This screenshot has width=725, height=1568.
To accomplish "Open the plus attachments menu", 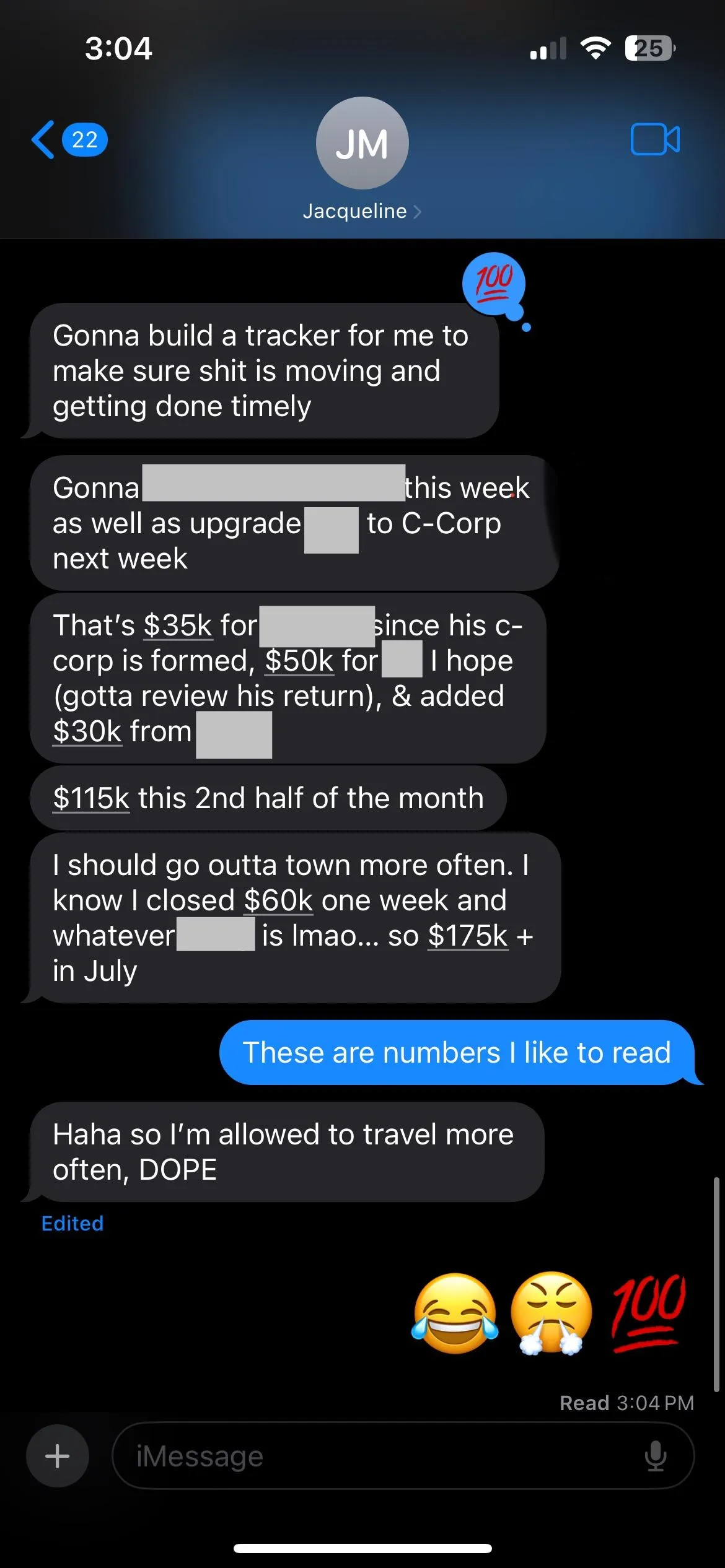I will tap(58, 1455).
